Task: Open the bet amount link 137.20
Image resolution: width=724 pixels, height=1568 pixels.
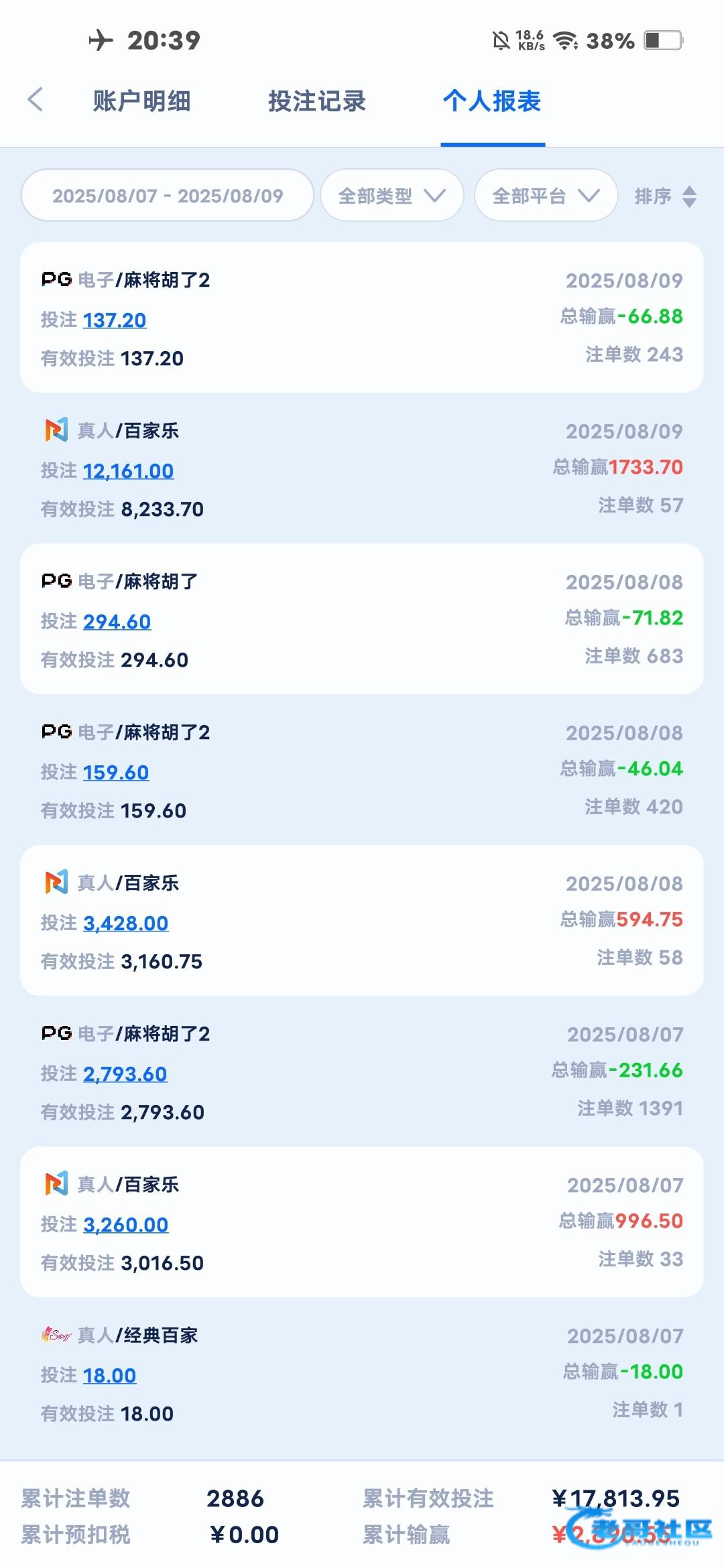Action: pyautogui.click(x=115, y=320)
